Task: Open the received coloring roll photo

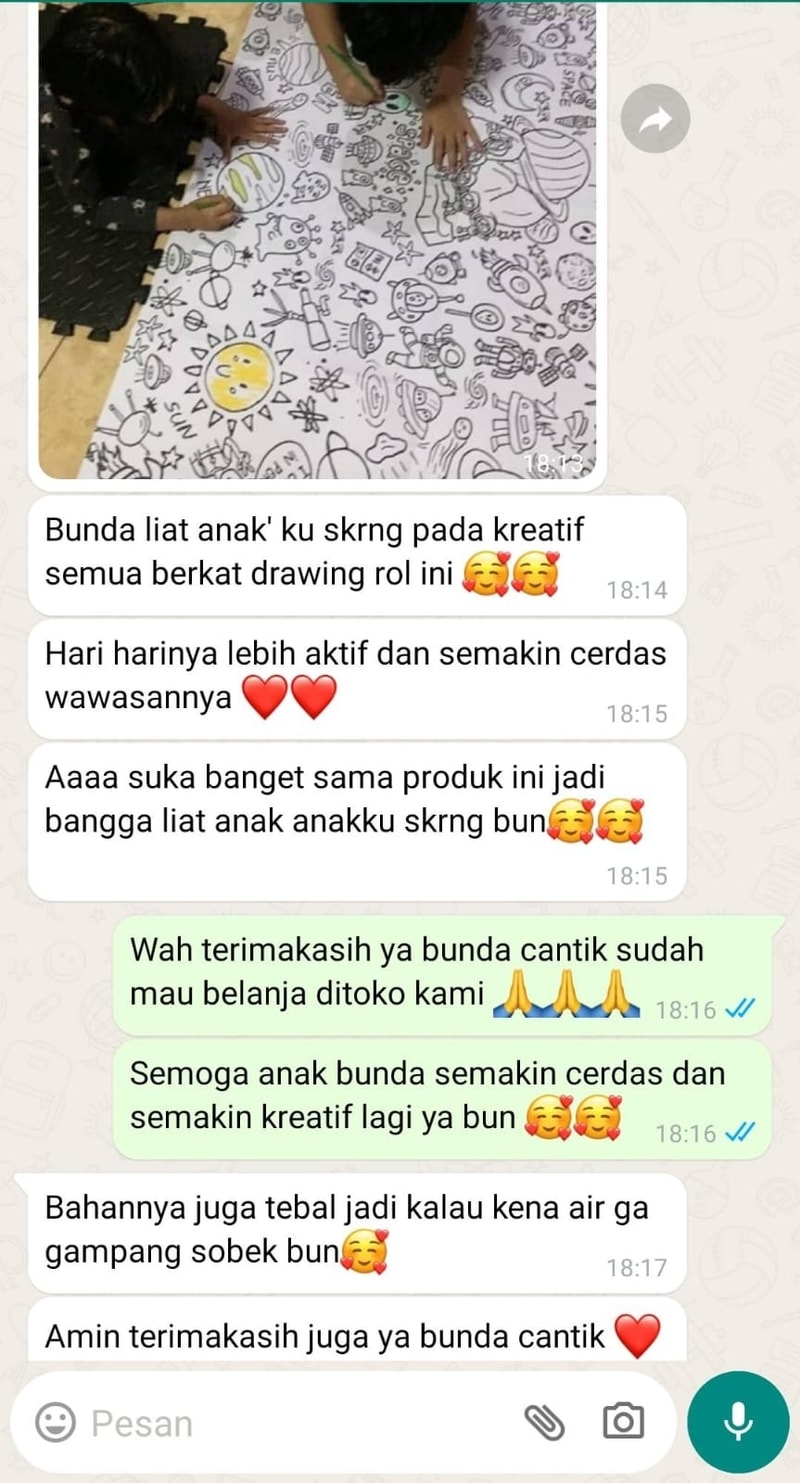Action: (x=318, y=240)
